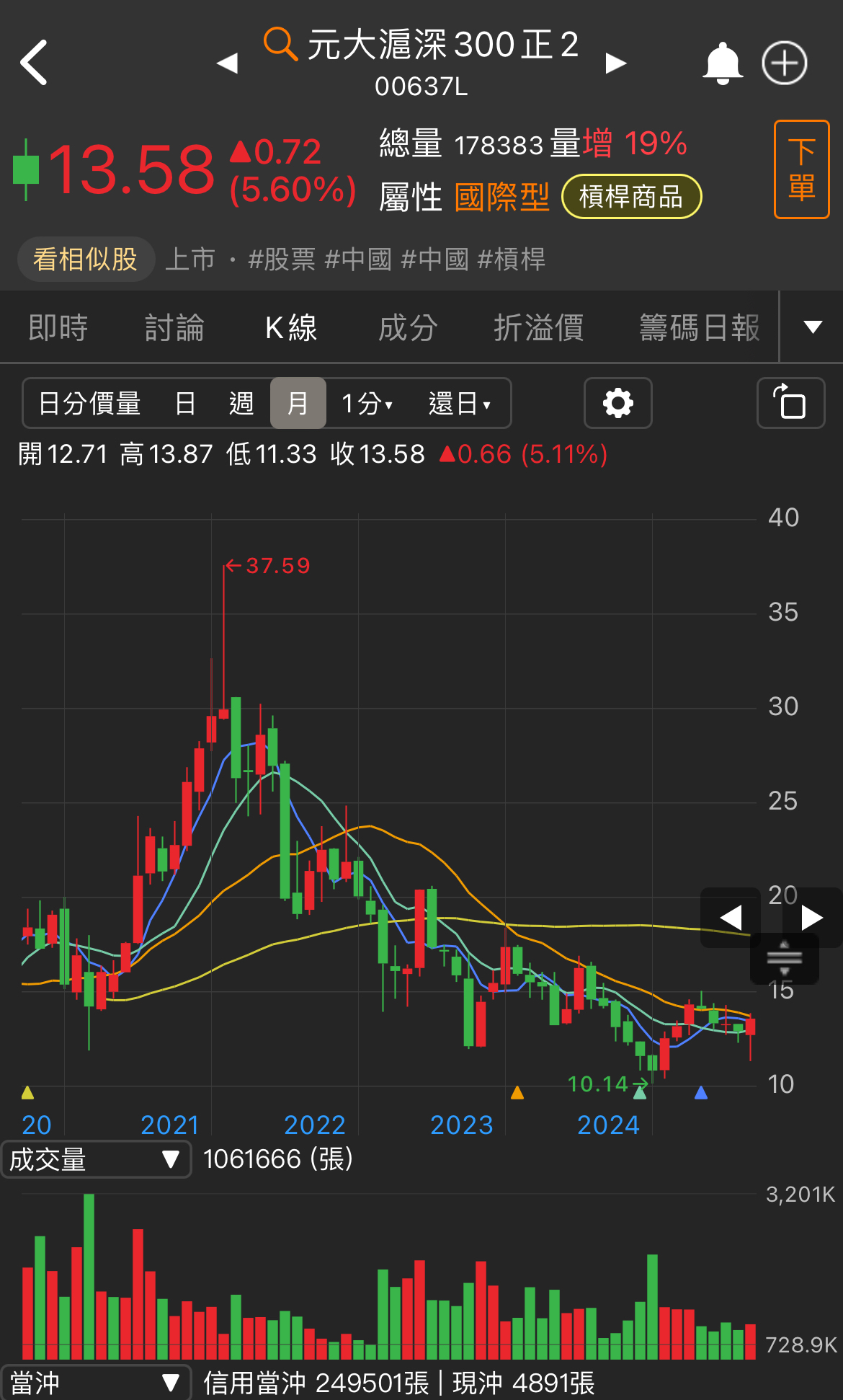This screenshot has width=843, height=1400.
Task: Open the 折溢價 tab
Action: point(538,327)
